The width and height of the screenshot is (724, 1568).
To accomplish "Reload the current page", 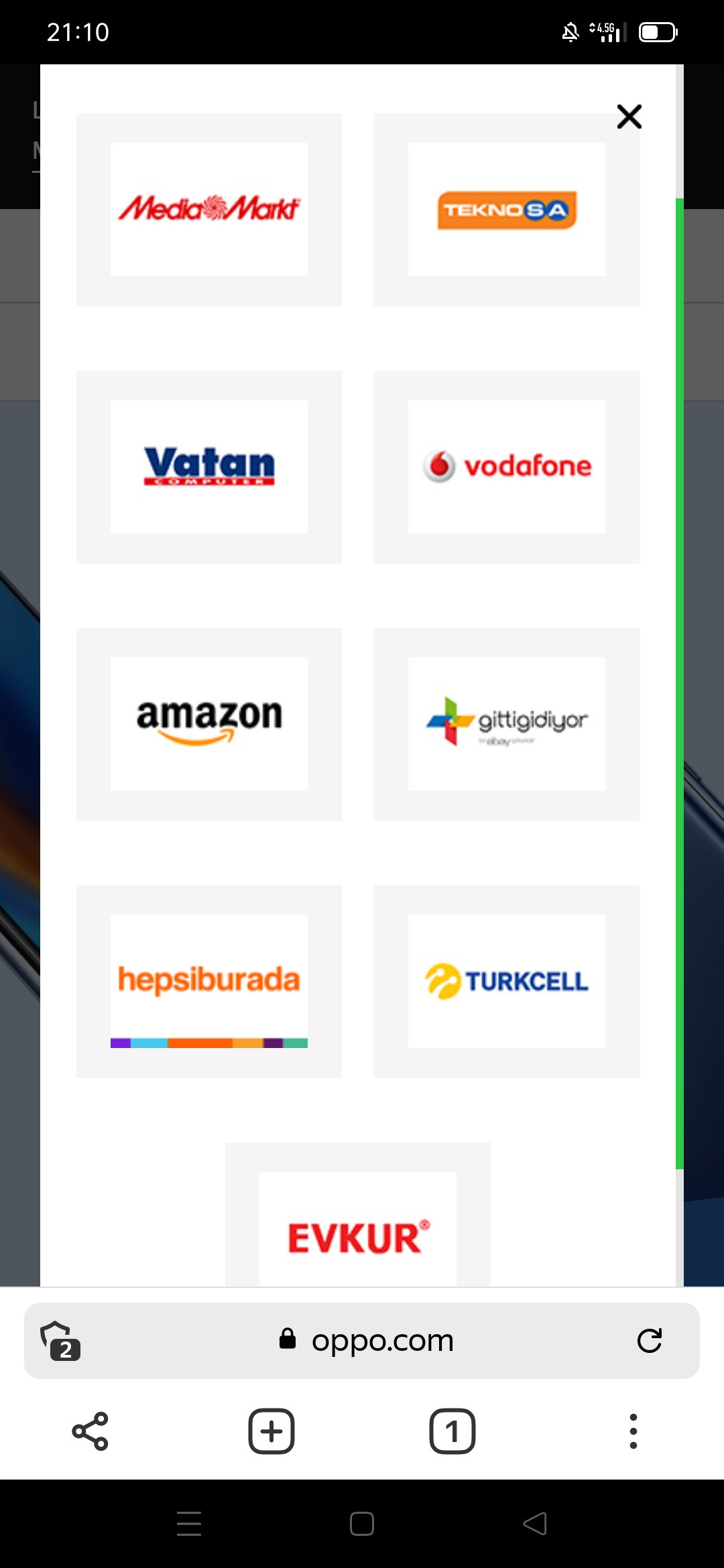I will click(649, 1341).
